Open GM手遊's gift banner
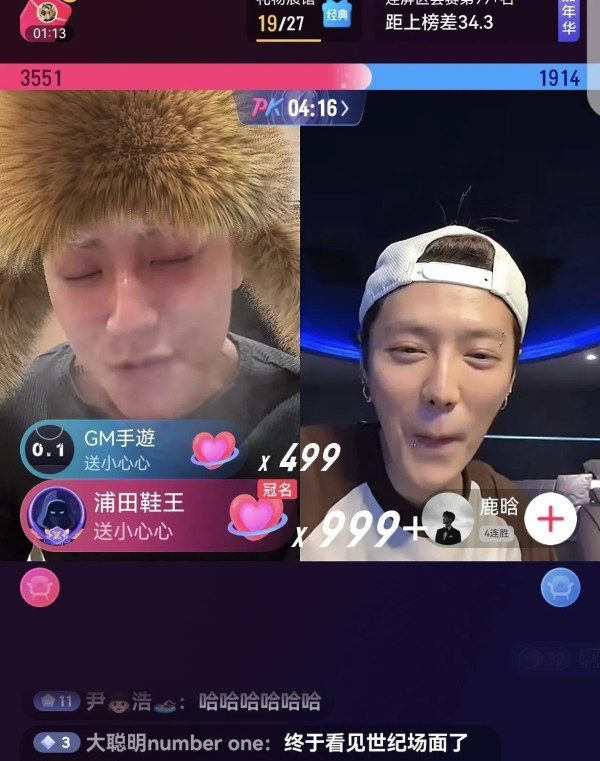Screen dimensions: 600x761 130,449
